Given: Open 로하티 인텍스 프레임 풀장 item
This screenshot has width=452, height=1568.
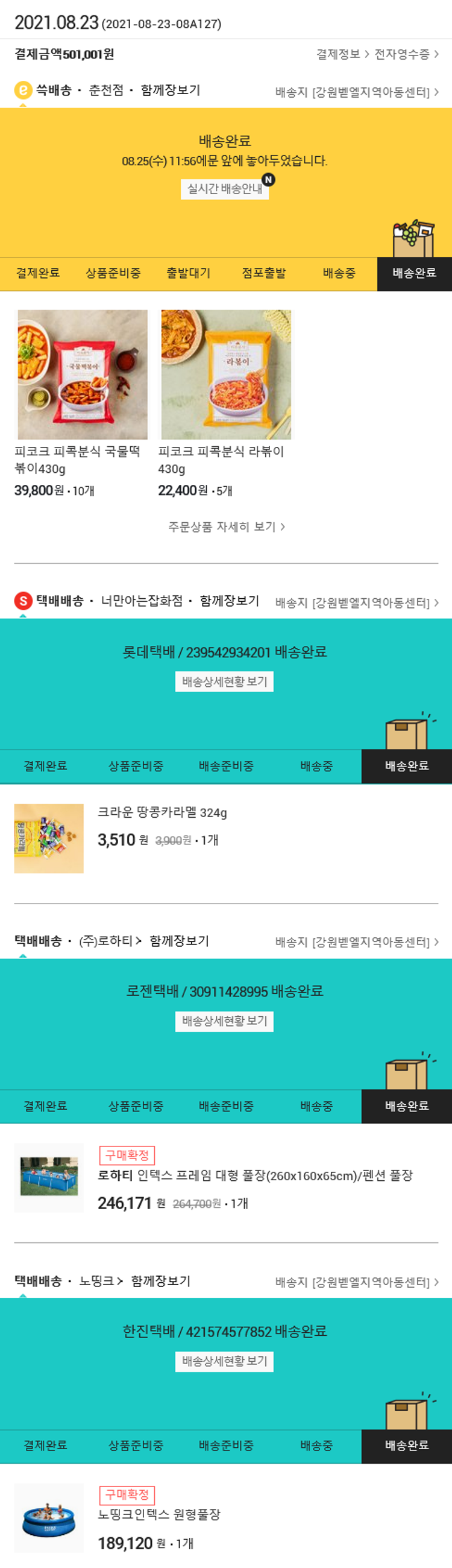Looking at the screenshot, I should pos(255,1175).
